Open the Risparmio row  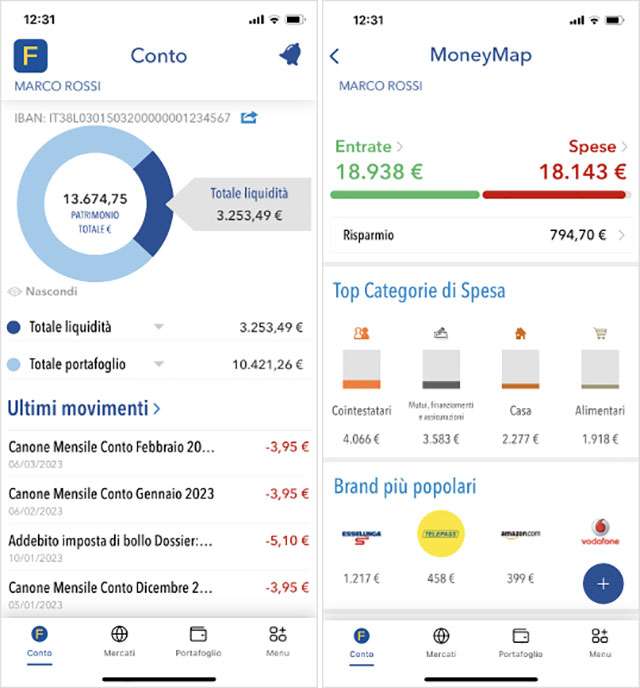point(480,236)
